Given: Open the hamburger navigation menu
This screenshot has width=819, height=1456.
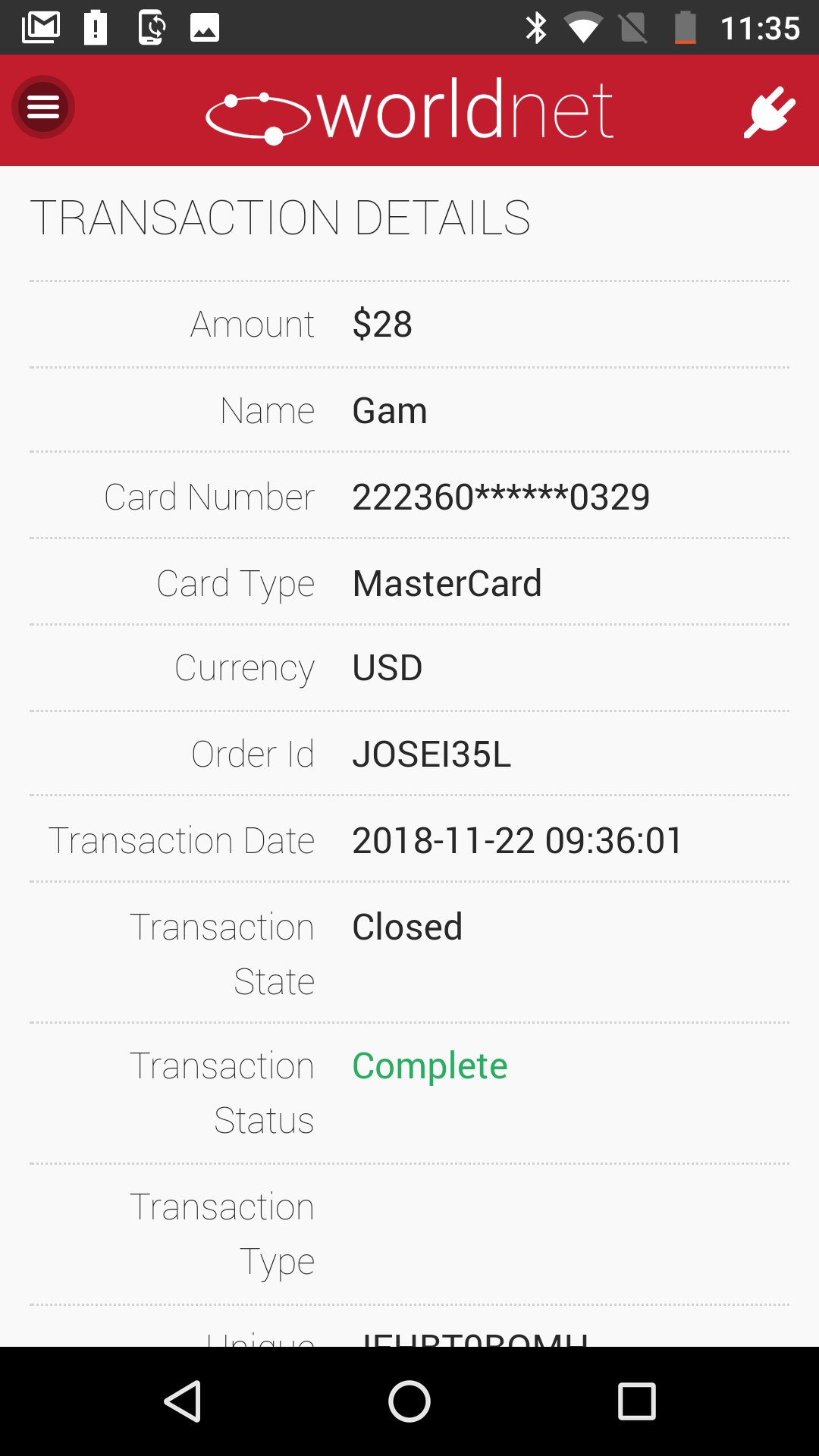Looking at the screenshot, I should coord(42,107).
